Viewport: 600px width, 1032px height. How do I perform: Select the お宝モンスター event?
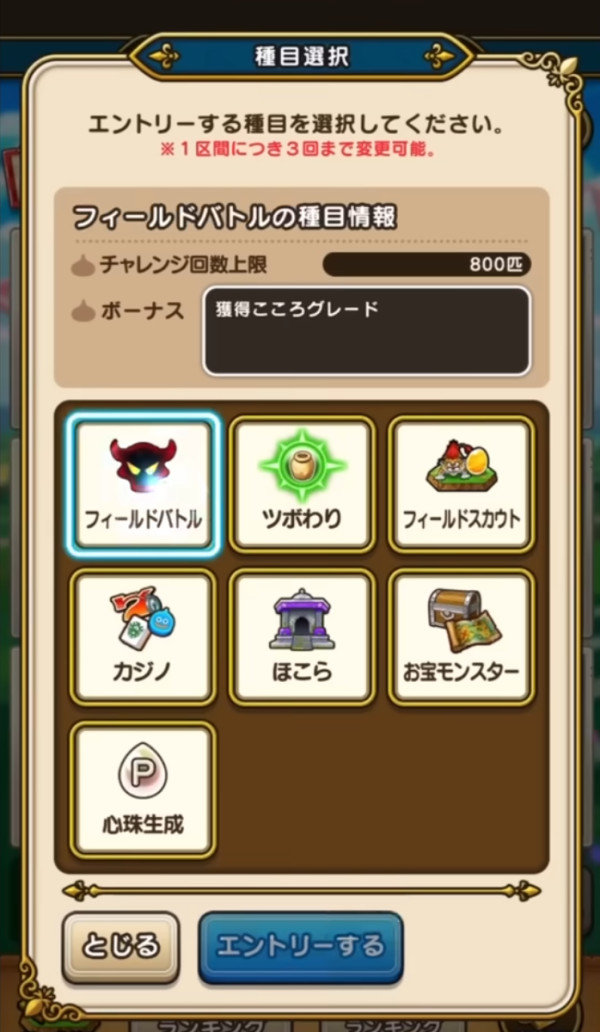[461, 637]
